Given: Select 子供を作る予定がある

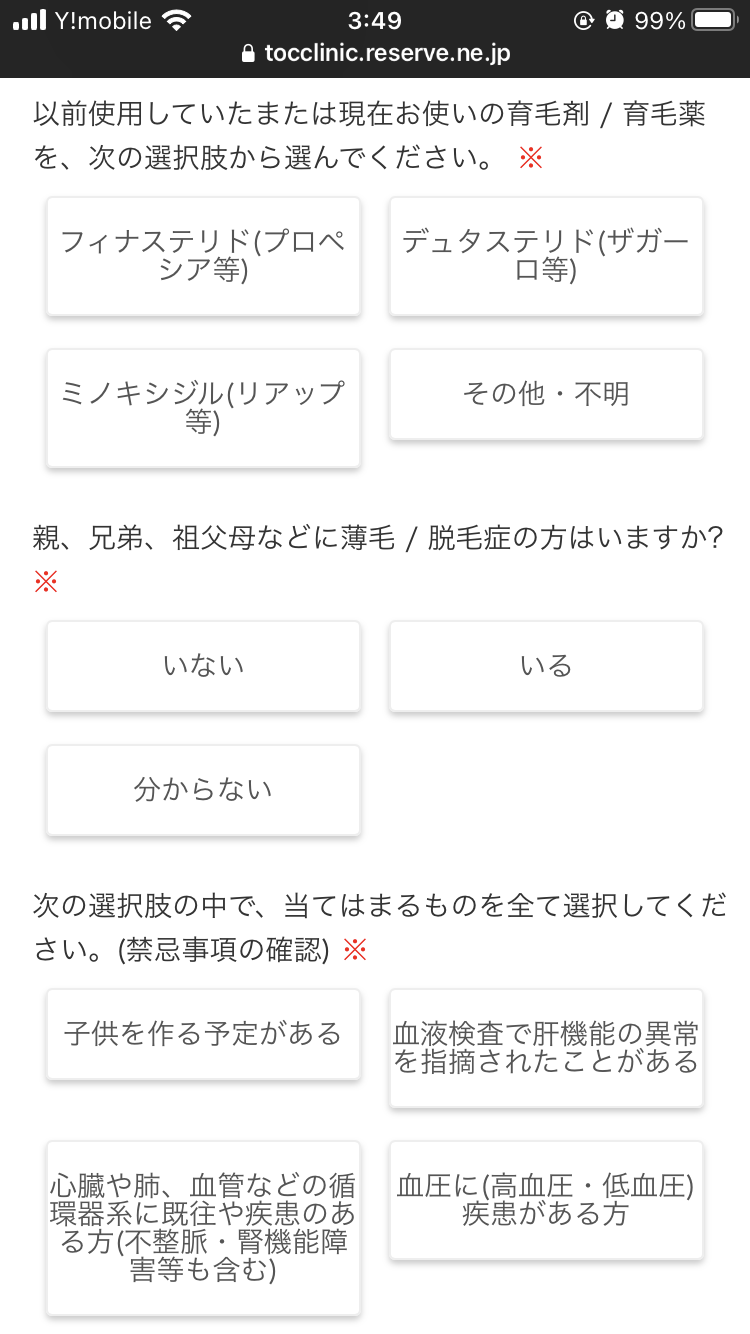Looking at the screenshot, I should (203, 1034).
